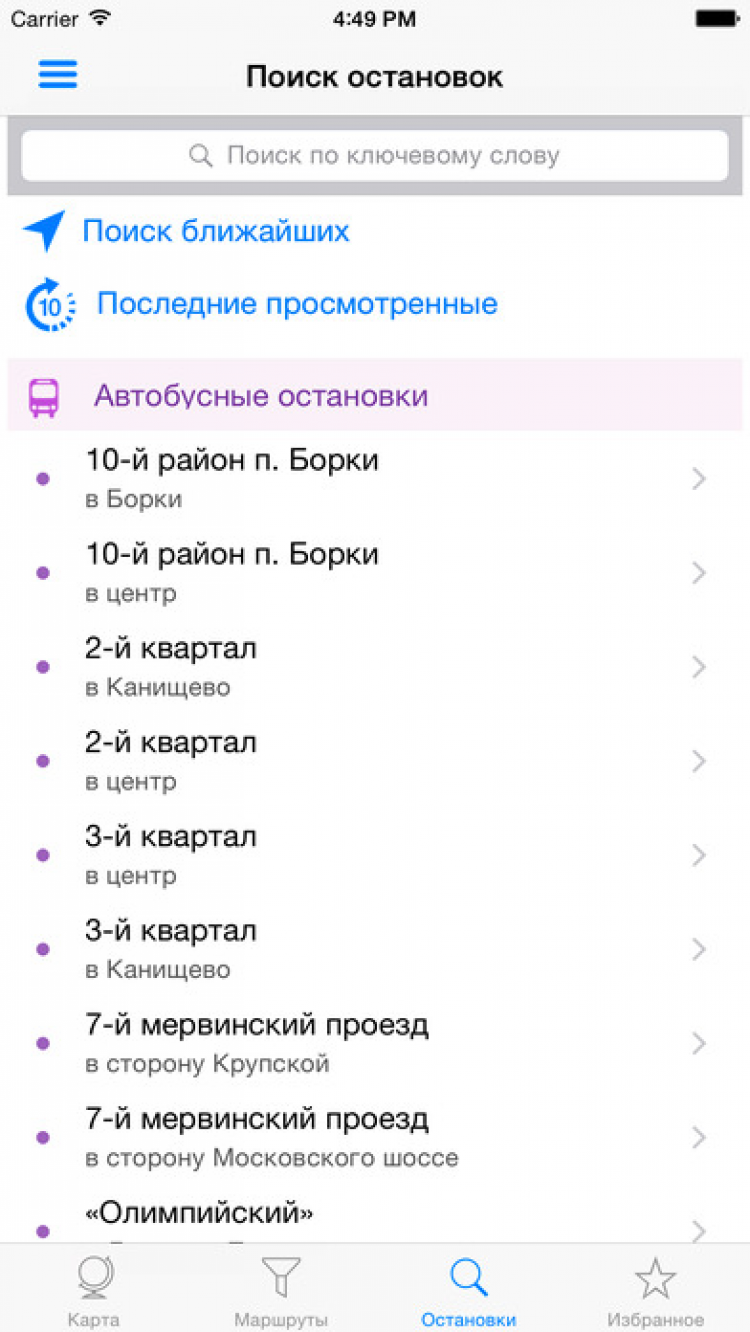Switch to the Маршруты tab
Screen dimensions: 750x1332
click(281, 1290)
